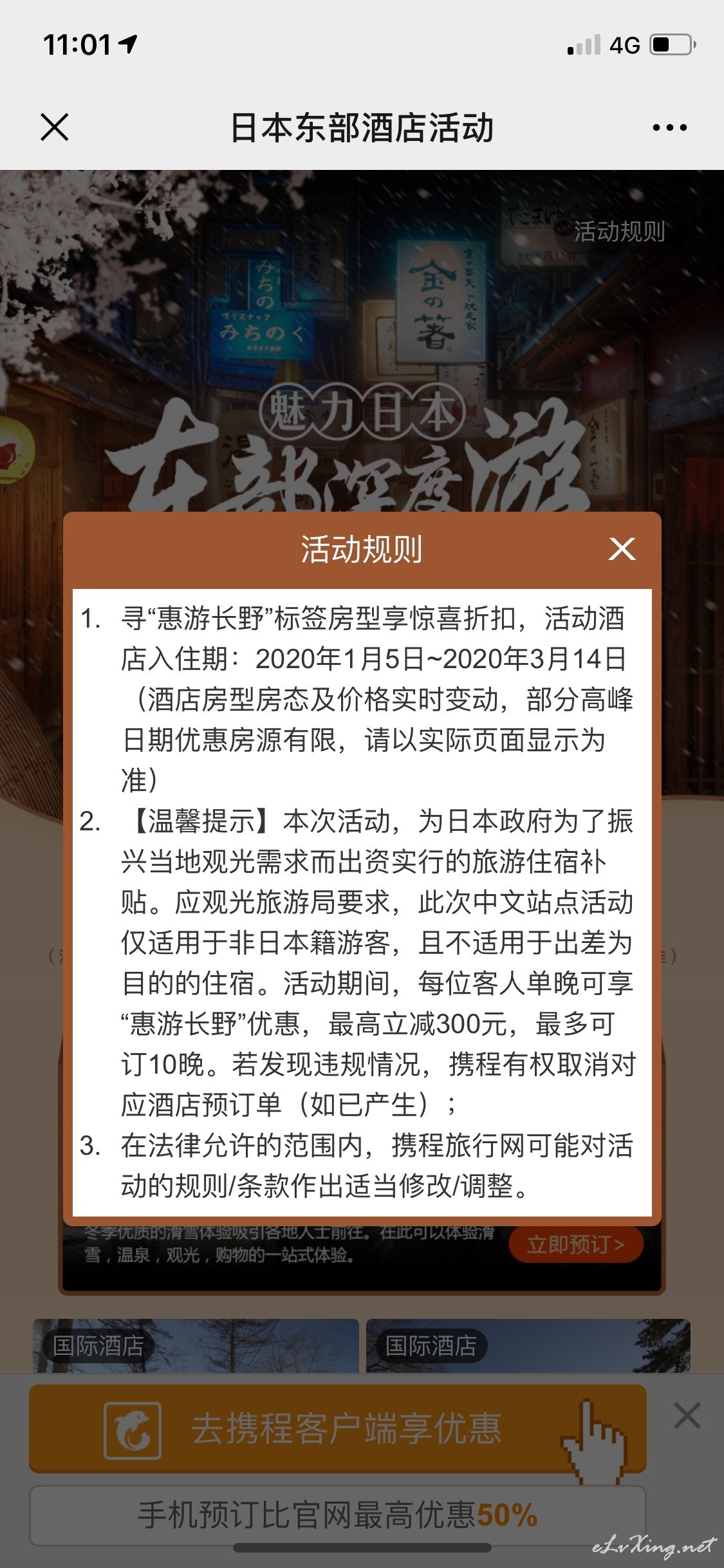Close the 活动规则 popup dialog

[x=622, y=549]
